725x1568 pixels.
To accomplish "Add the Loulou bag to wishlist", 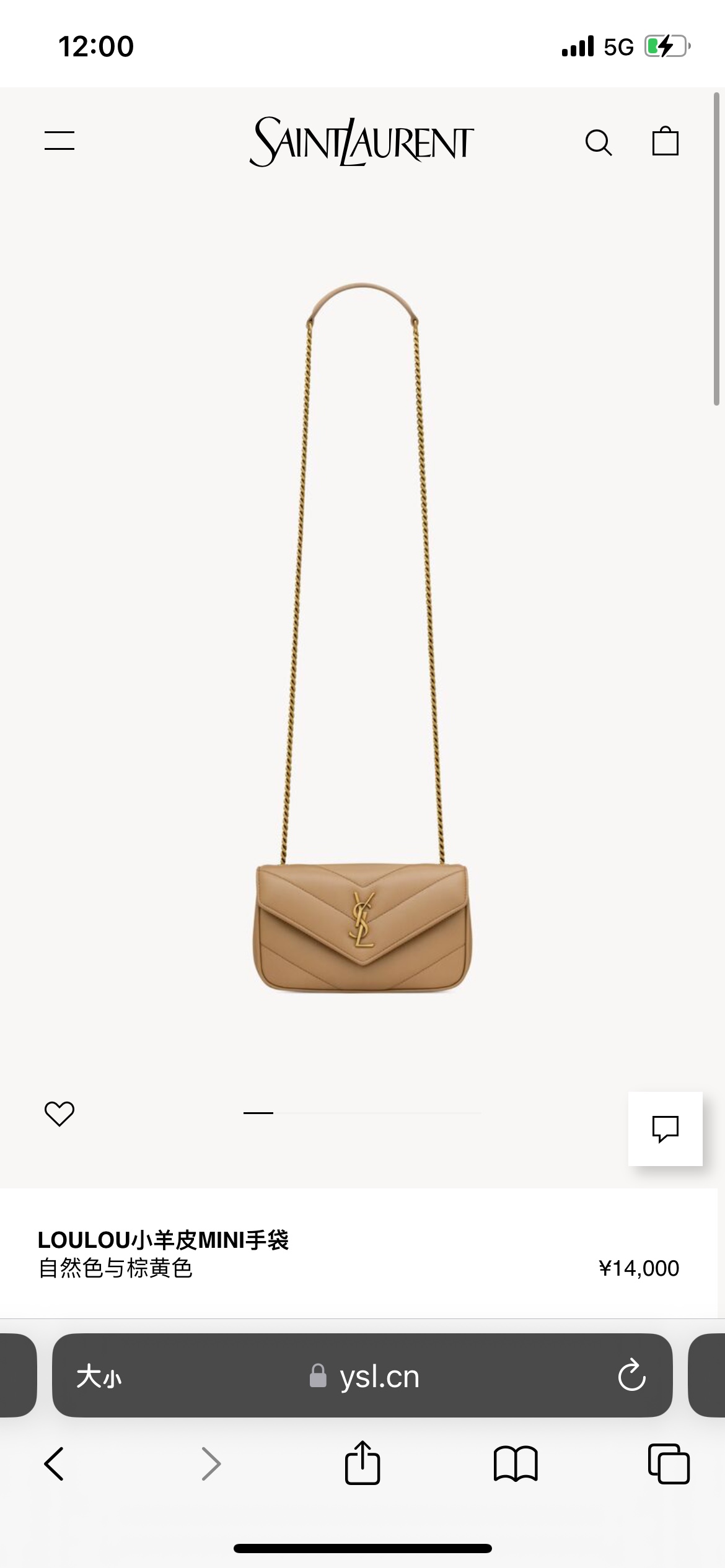I will 59,1113.
